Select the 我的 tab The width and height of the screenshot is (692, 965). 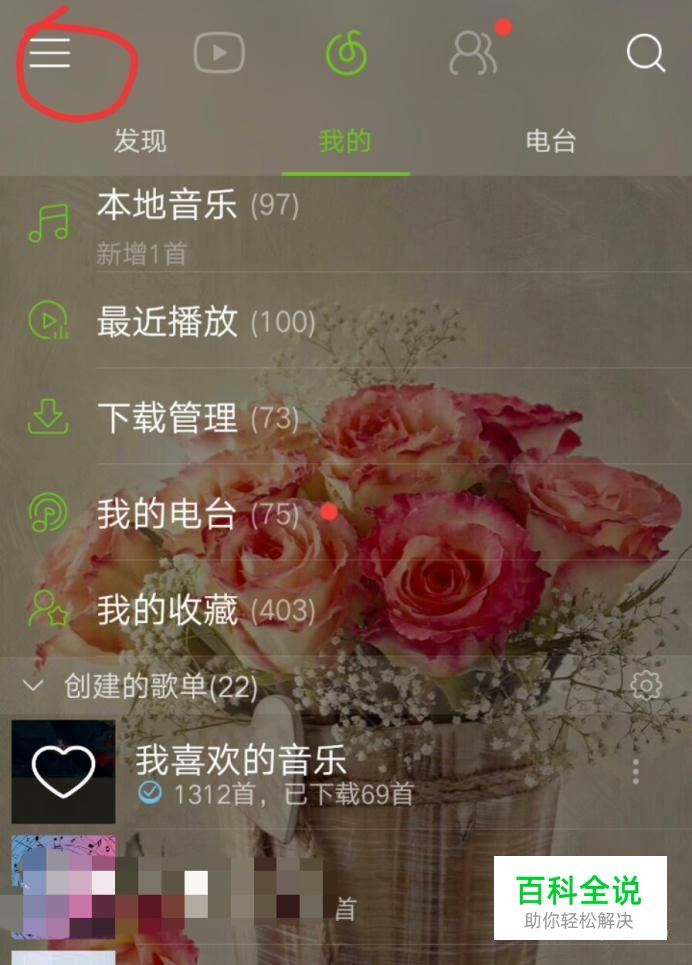tap(345, 141)
